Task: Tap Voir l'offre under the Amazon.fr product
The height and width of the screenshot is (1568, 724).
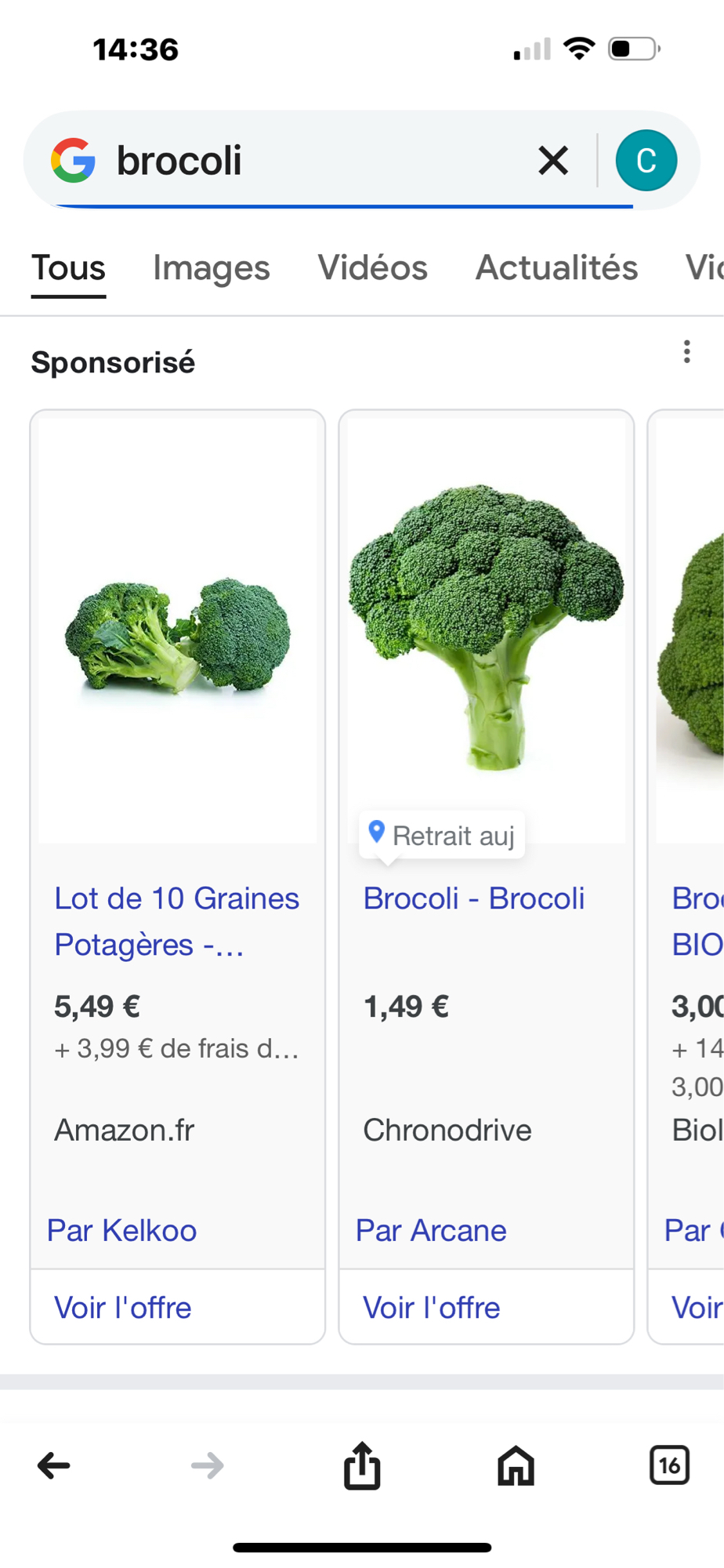Action: point(122,1307)
